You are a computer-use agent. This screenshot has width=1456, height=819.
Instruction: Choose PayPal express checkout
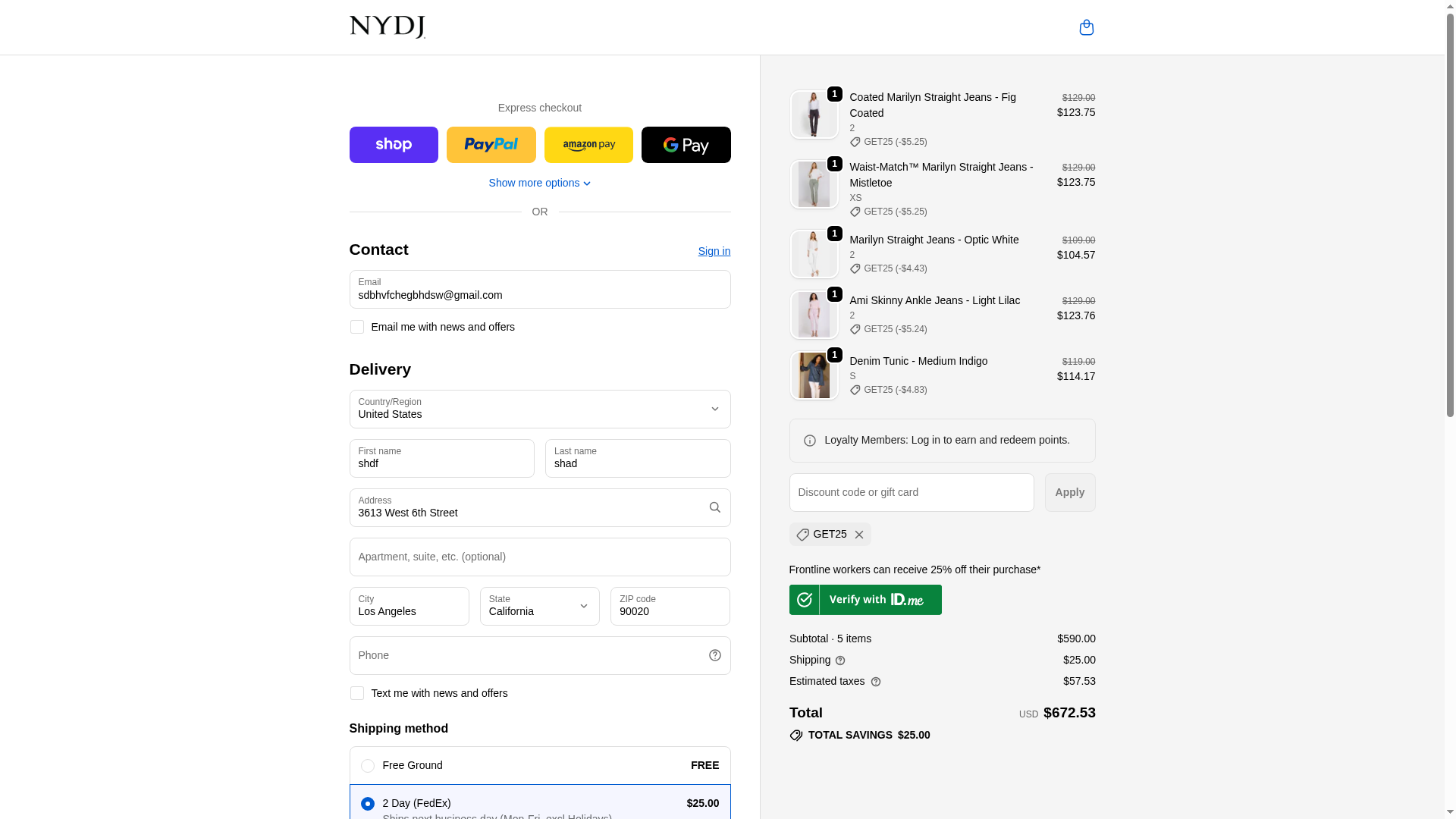(491, 145)
